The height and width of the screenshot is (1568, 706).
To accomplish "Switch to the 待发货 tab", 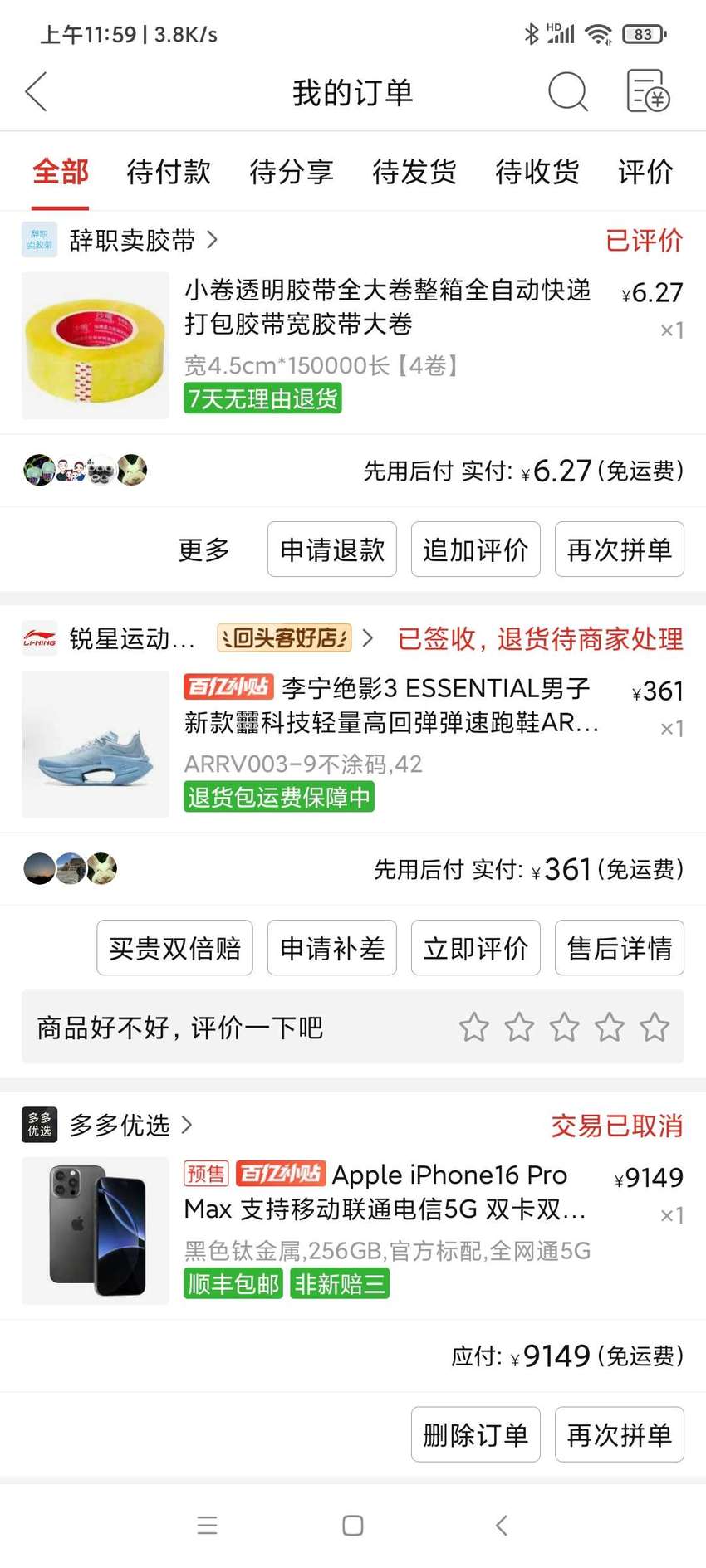I will [414, 172].
